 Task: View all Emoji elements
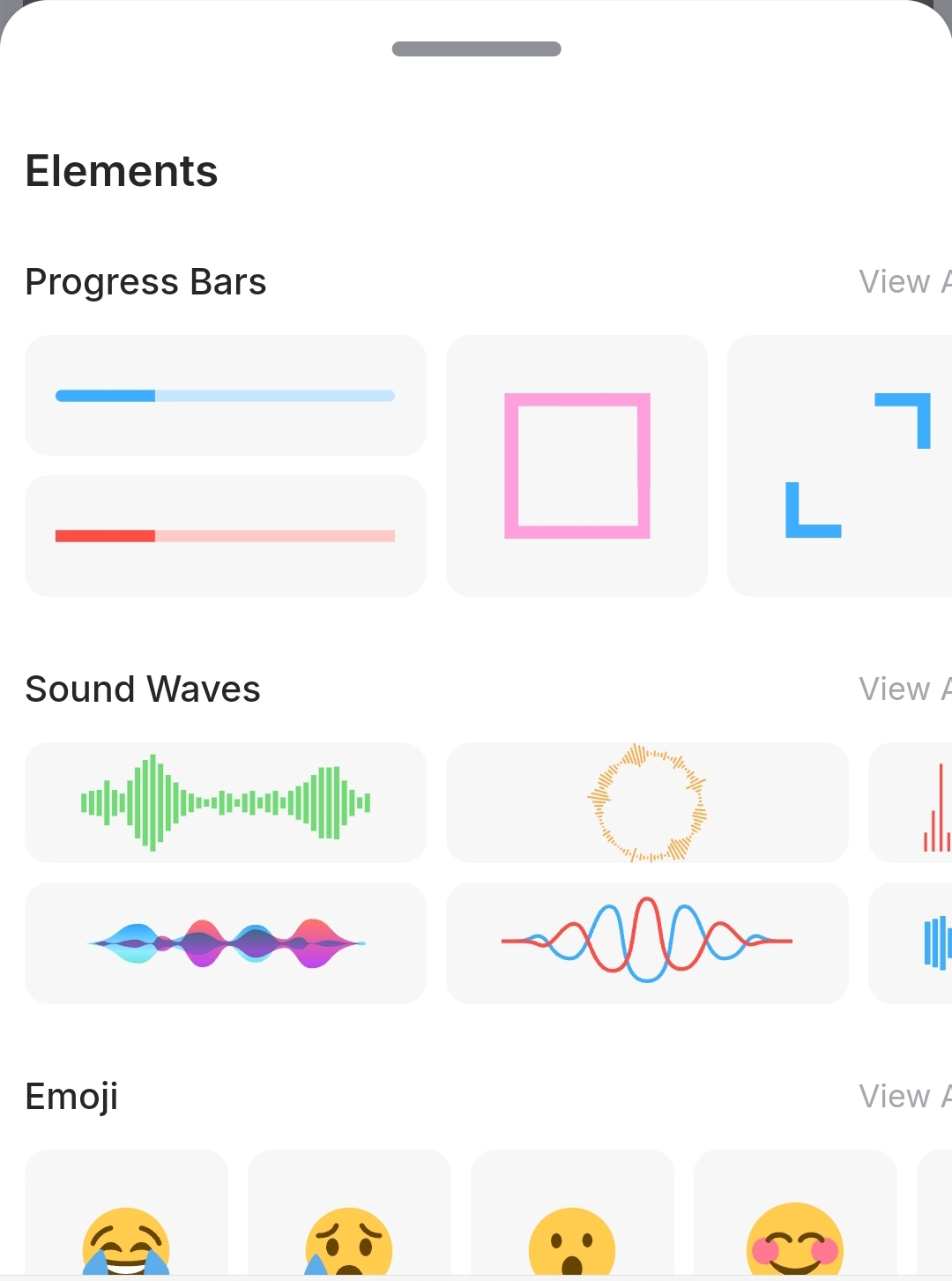coord(904,1097)
